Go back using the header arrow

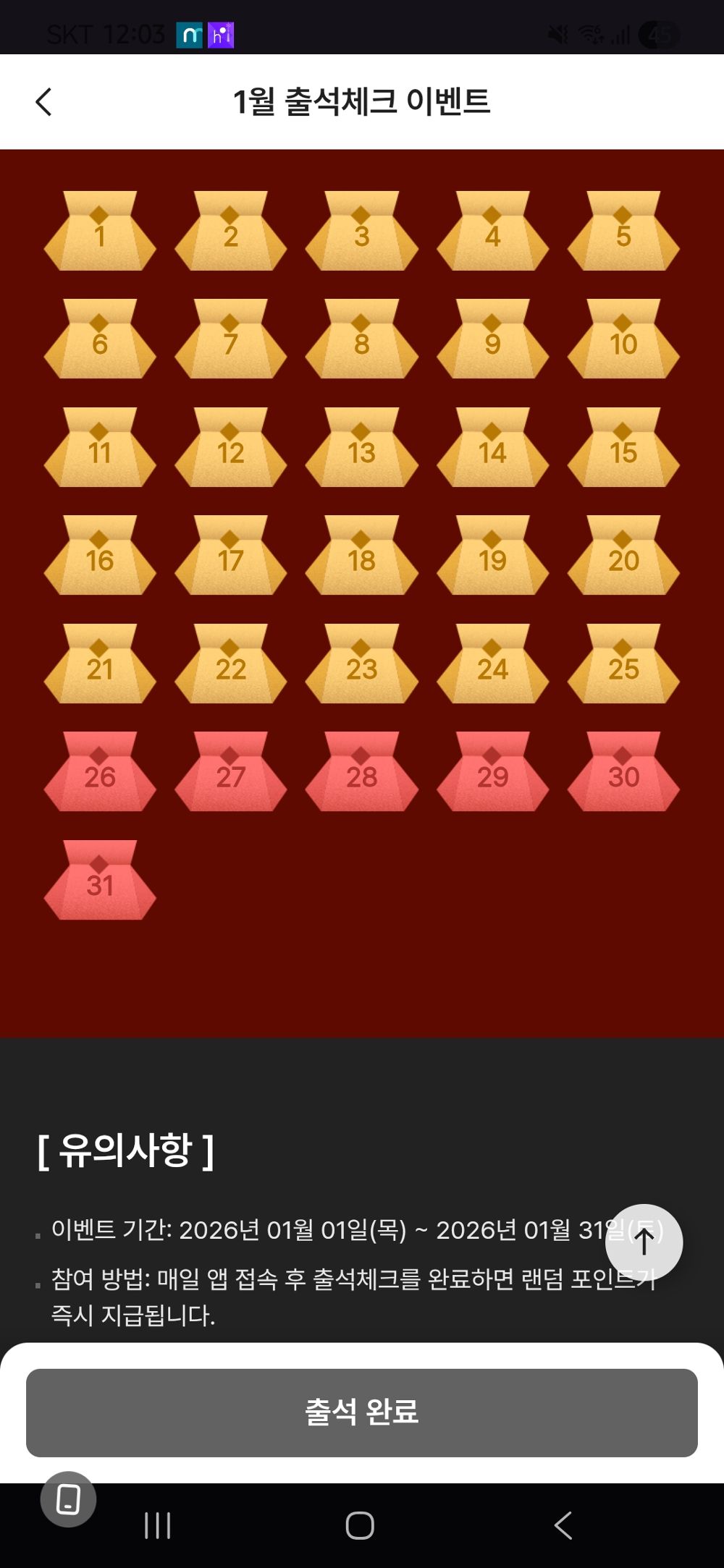click(x=44, y=102)
